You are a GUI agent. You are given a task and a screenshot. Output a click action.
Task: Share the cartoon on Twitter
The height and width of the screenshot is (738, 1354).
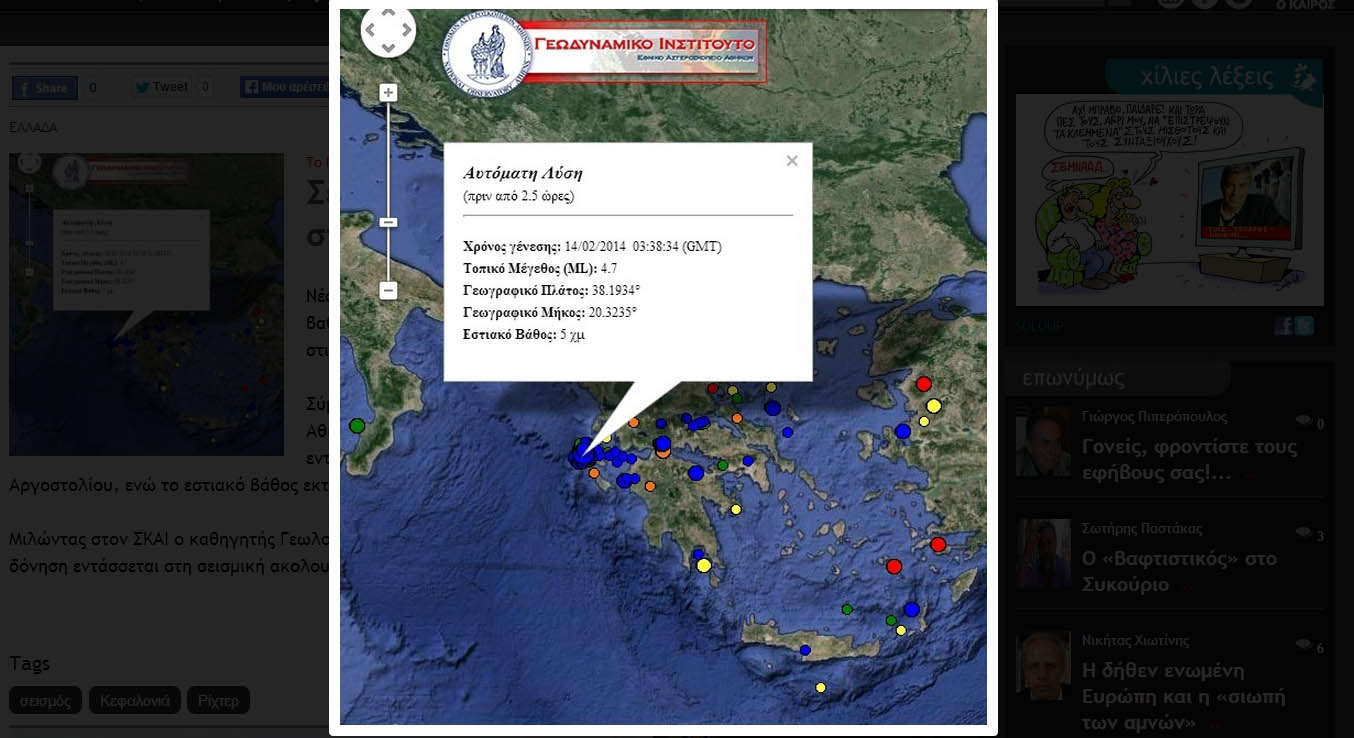coord(1304,325)
